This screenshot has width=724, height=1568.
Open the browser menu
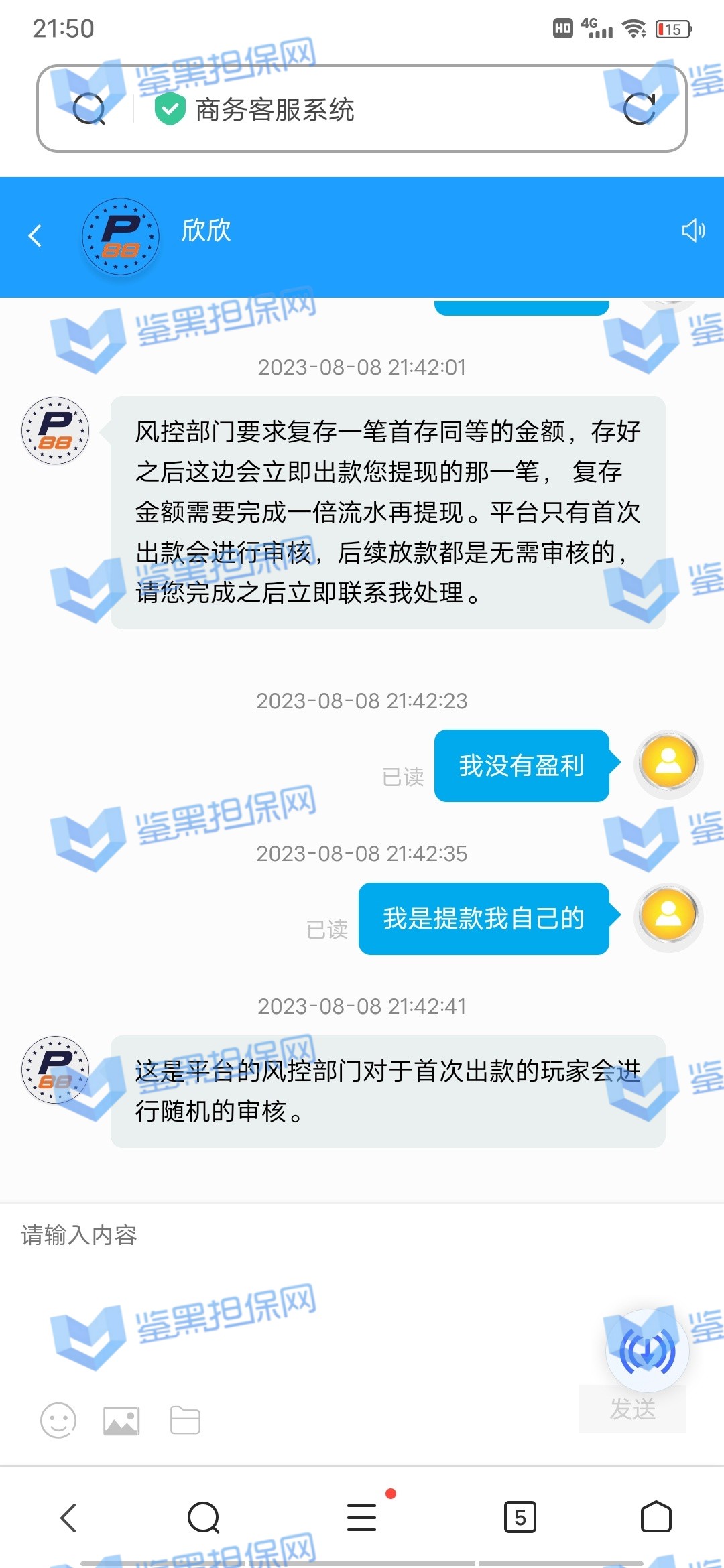point(362,1518)
